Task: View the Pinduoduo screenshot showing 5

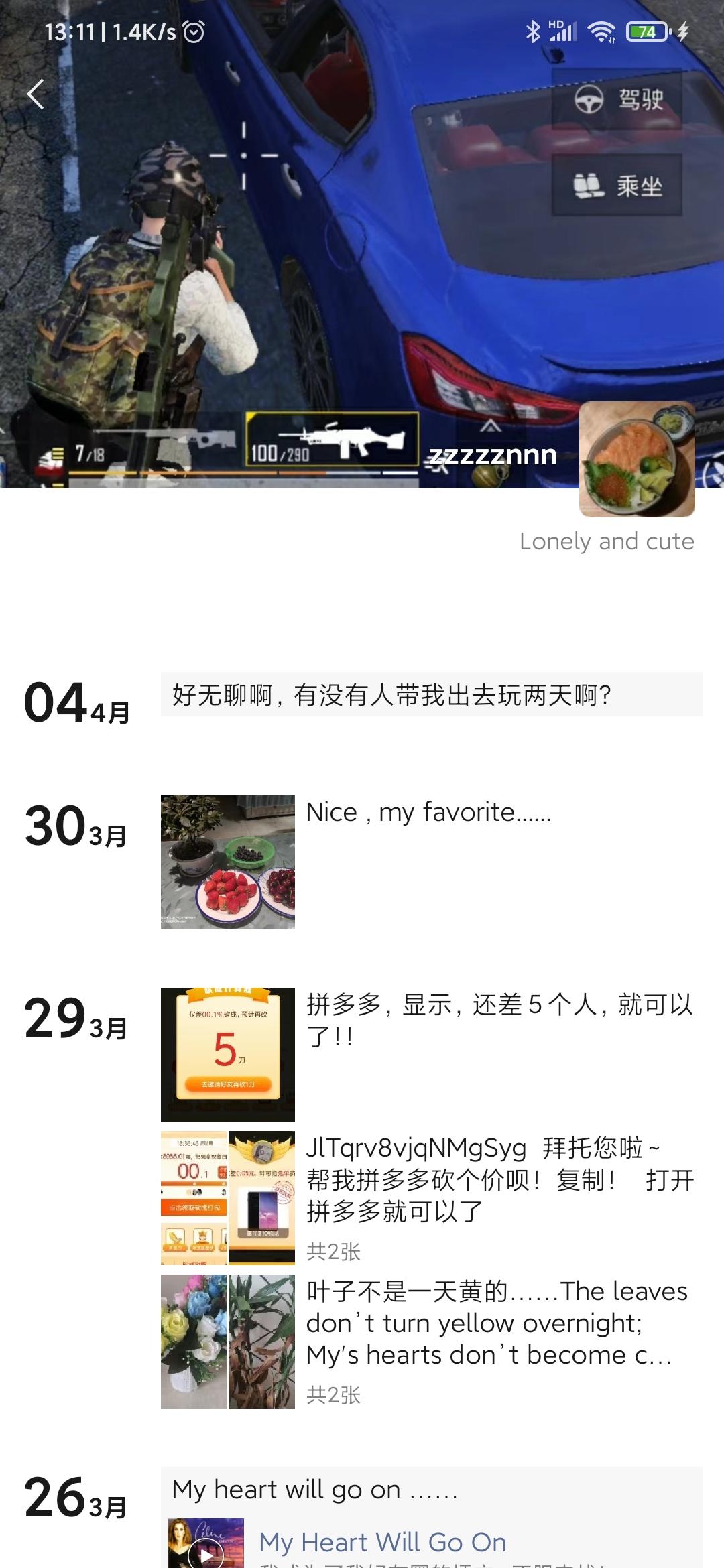Action: pyautogui.click(x=228, y=1054)
